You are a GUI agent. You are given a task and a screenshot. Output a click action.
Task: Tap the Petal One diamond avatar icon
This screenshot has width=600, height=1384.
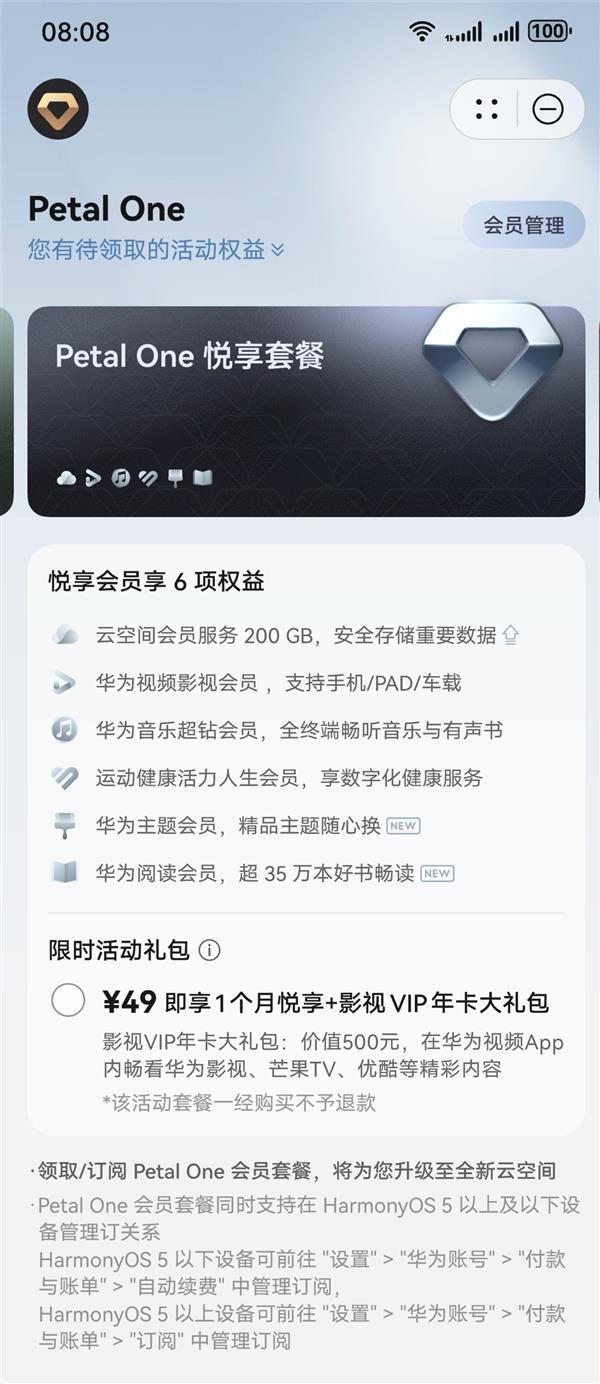click(58, 109)
